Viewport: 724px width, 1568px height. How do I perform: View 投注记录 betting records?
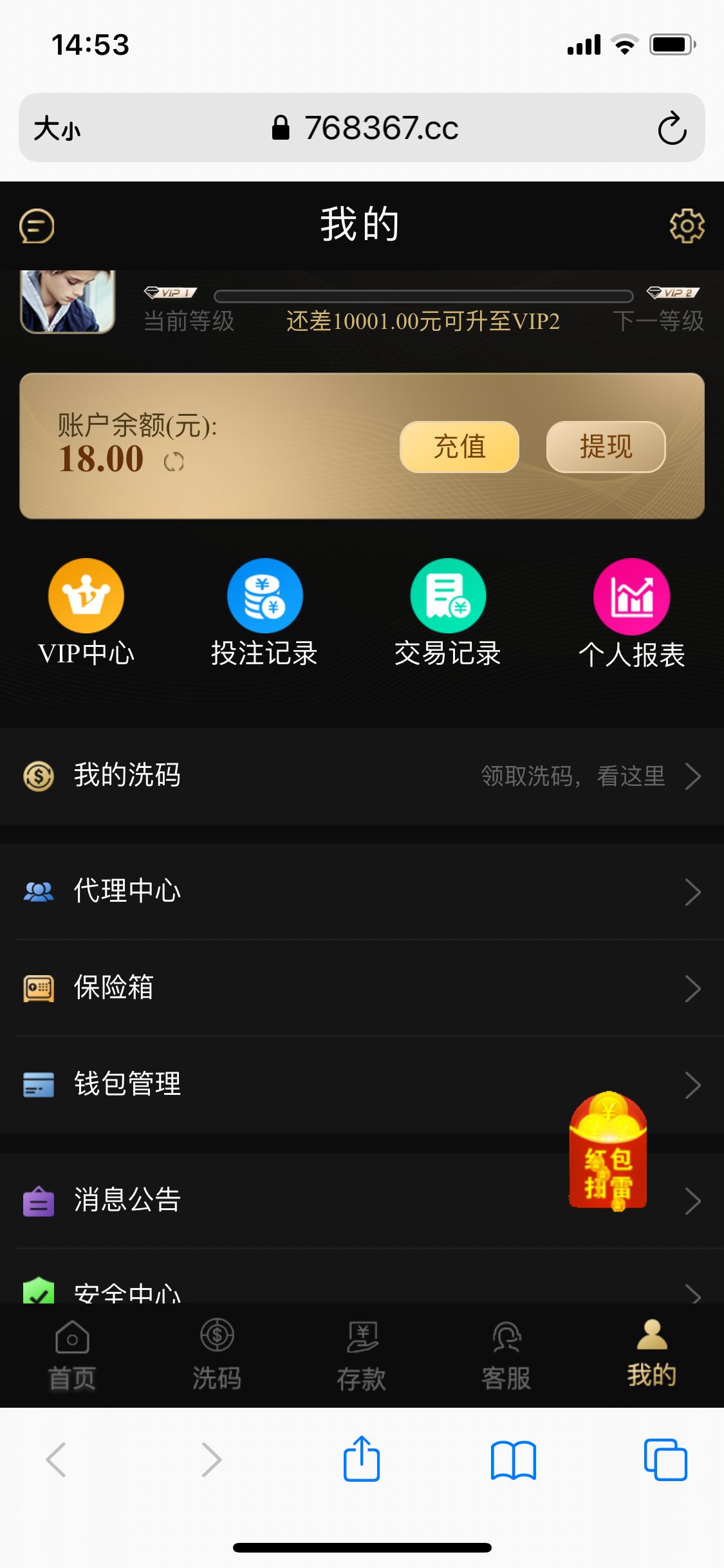click(265, 612)
